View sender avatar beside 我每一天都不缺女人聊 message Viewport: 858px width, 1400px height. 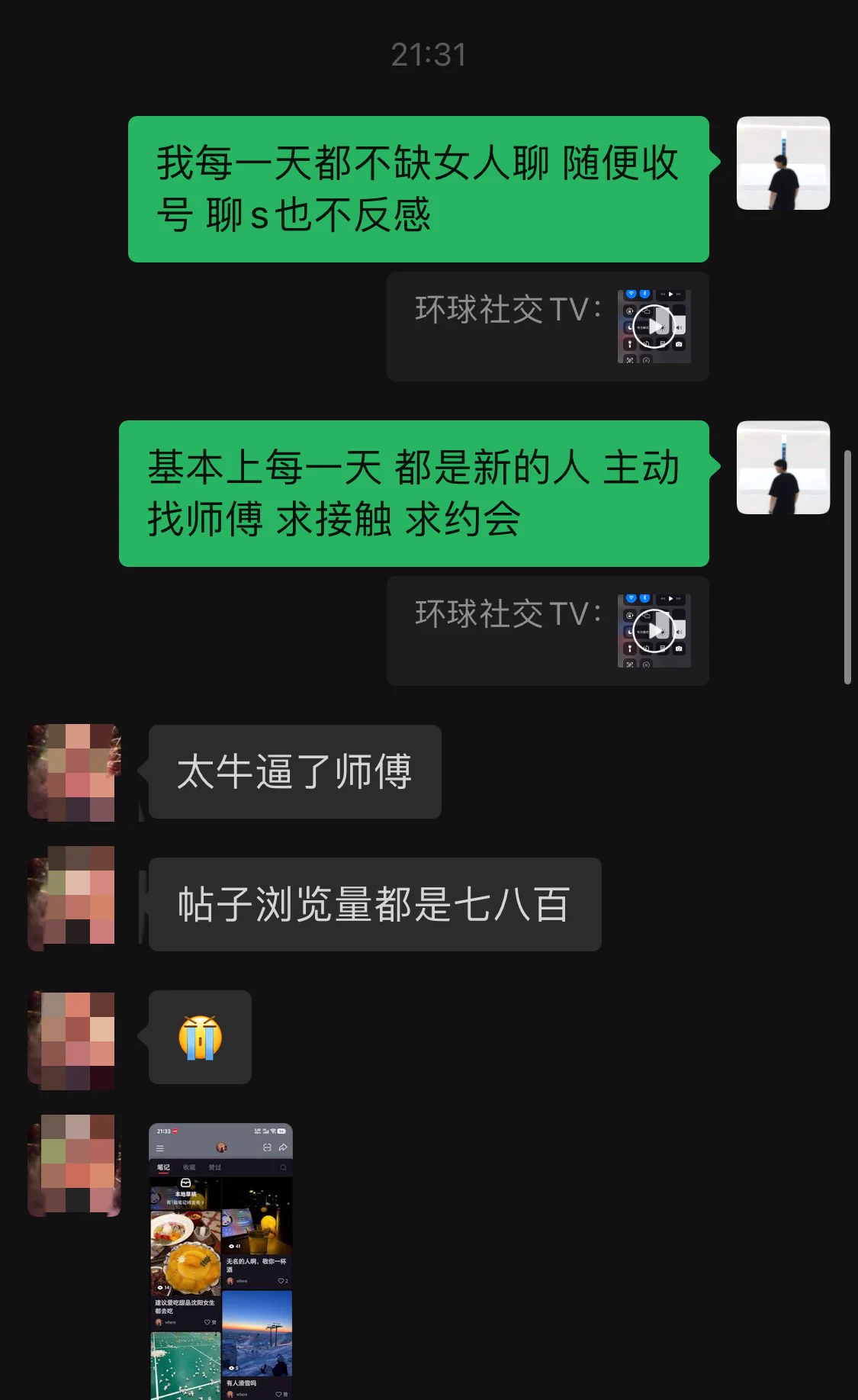(x=782, y=163)
